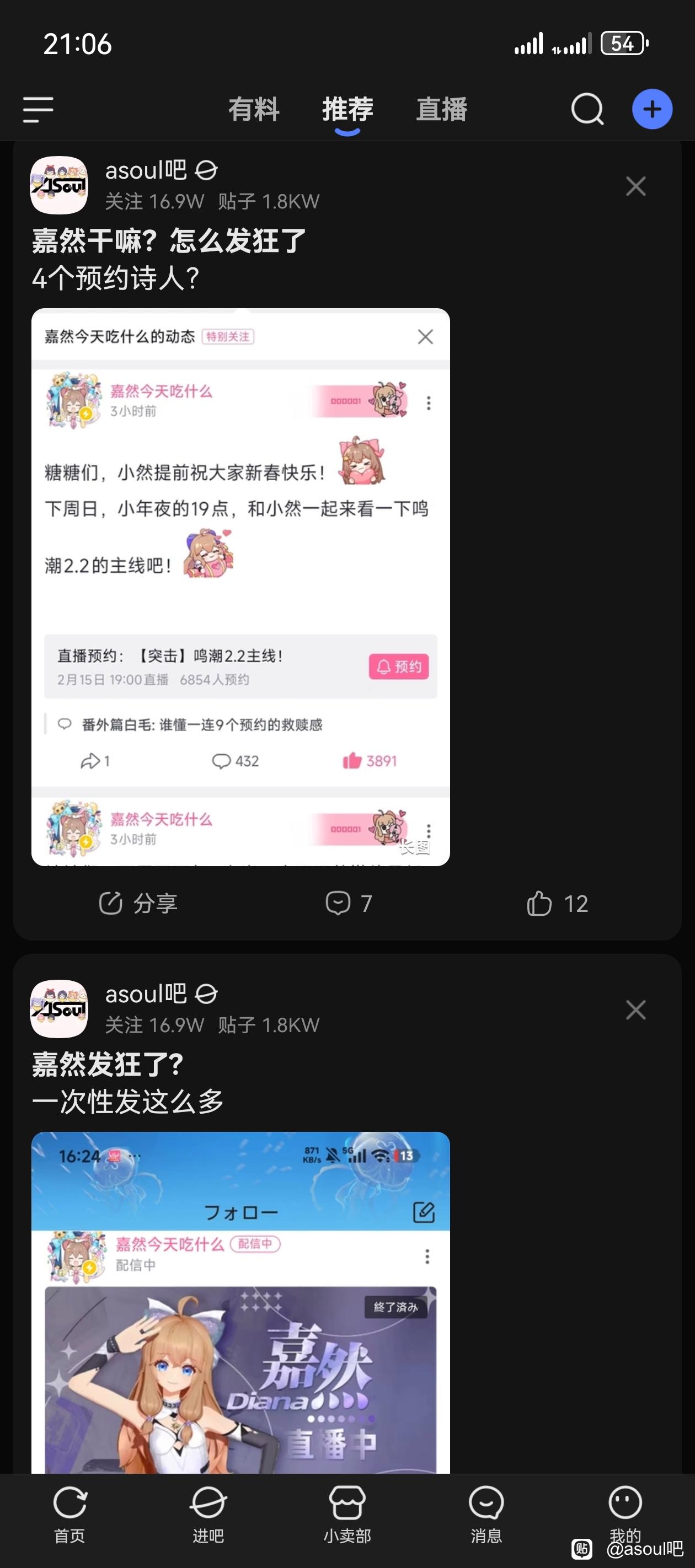Open comments on post 嘉然干嘛？怎么发狂了
The image size is (695, 1568).
(x=349, y=903)
